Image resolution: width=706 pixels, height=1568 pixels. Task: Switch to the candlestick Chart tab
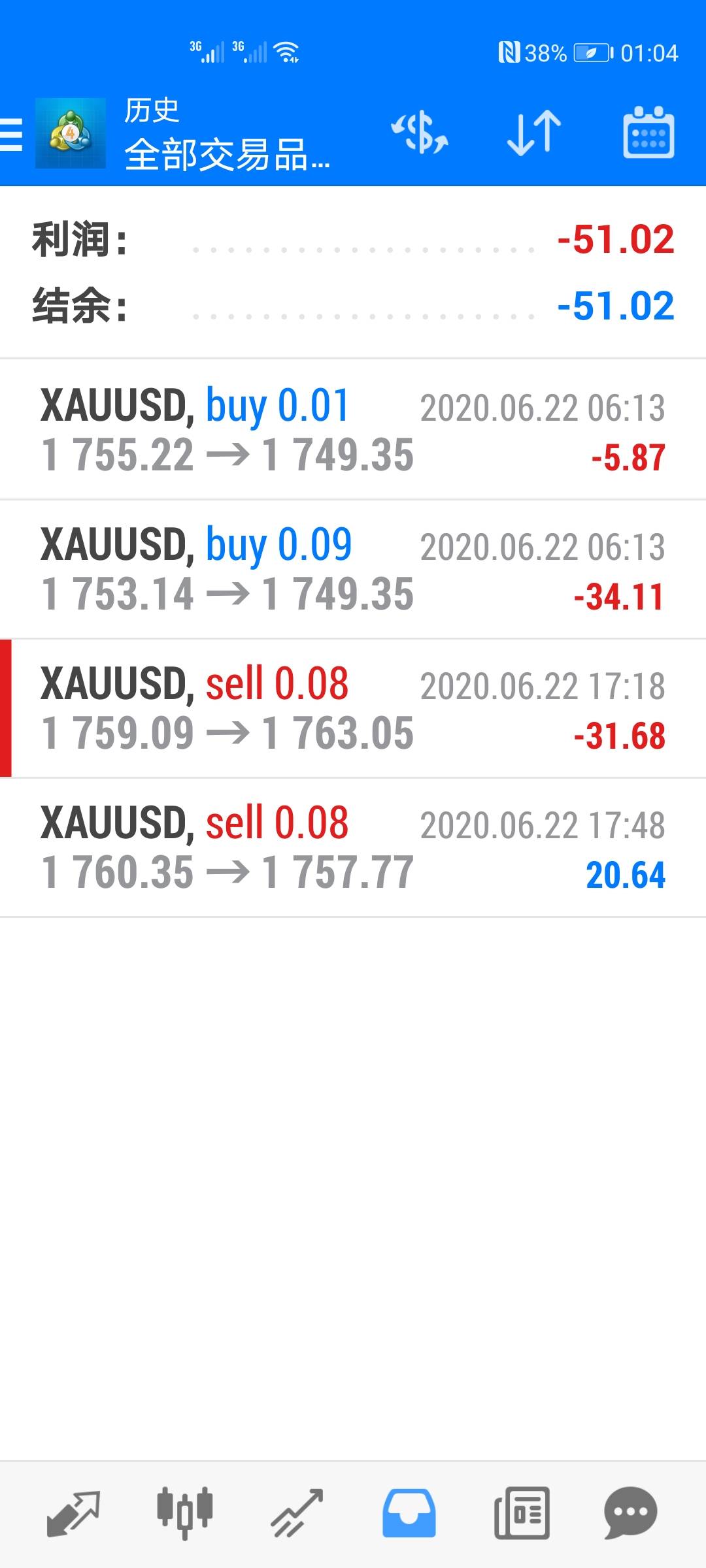click(185, 1513)
